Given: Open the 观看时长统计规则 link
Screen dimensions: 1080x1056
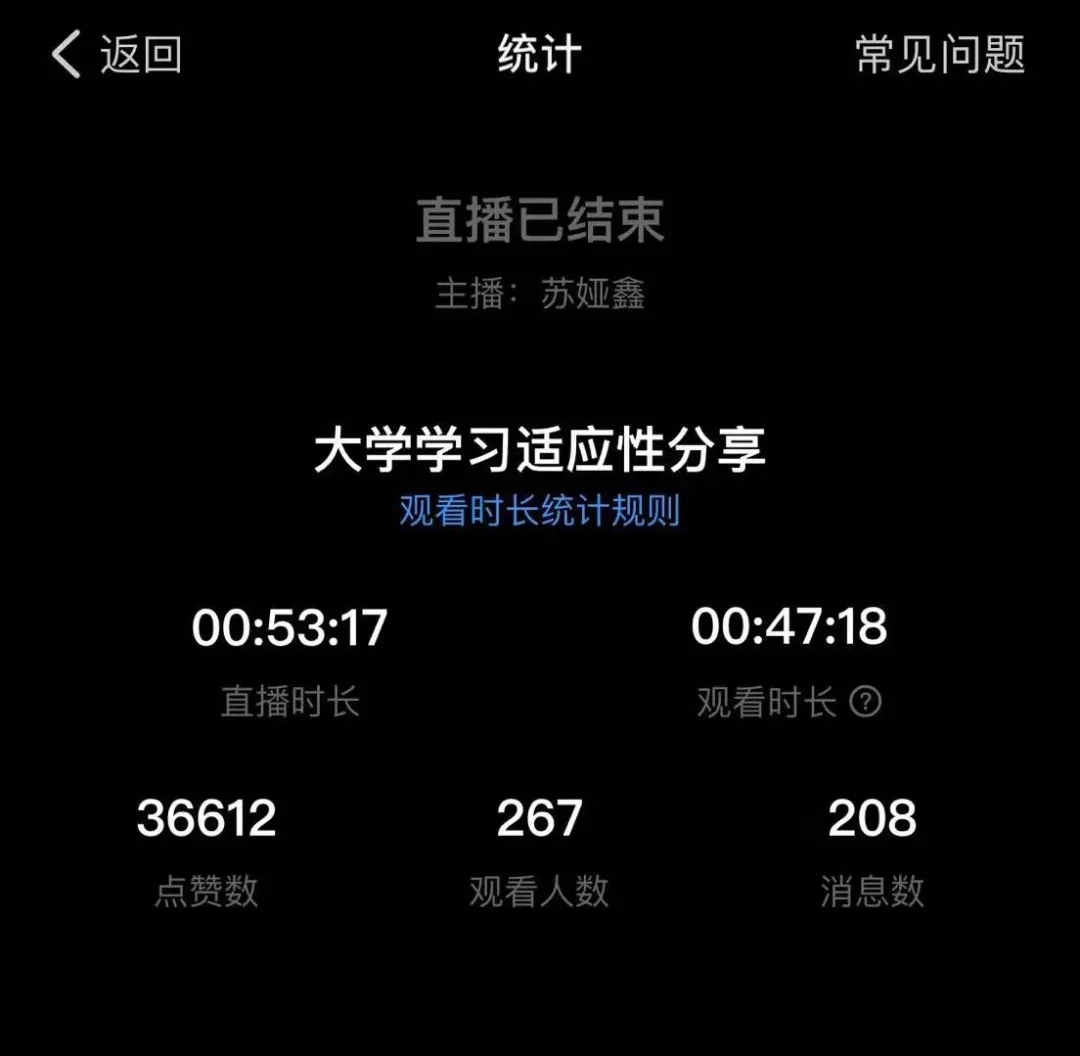Looking at the screenshot, I should [x=539, y=511].
